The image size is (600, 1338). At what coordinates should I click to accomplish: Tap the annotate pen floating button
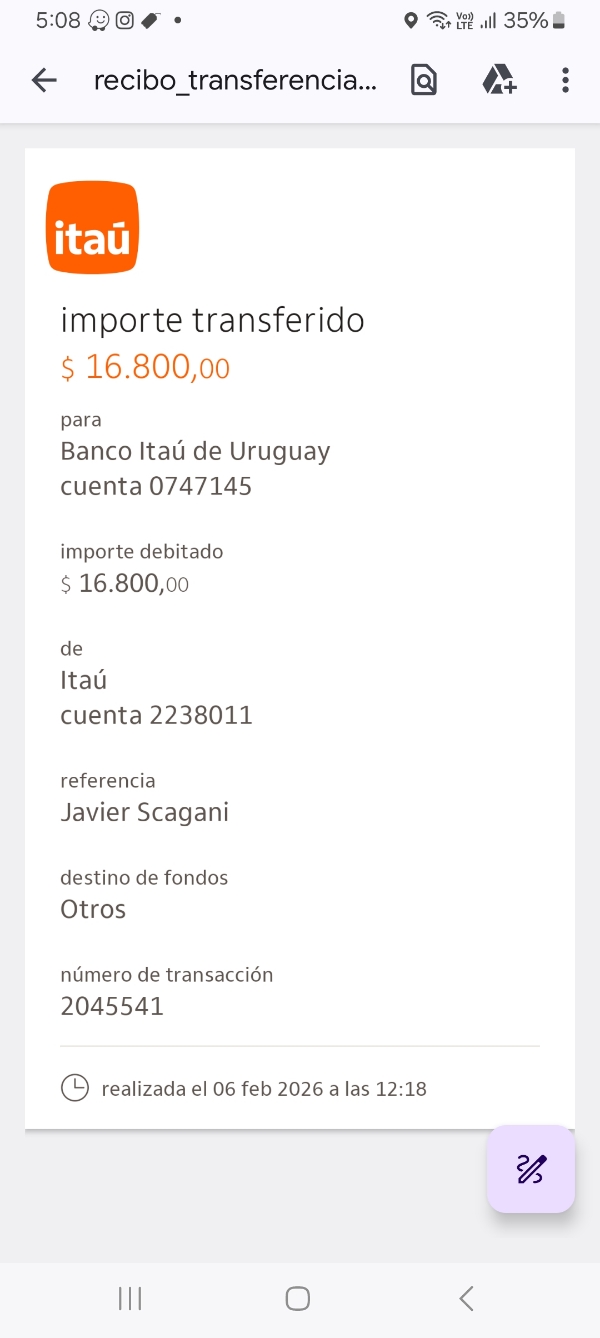tap(530, 1169)
